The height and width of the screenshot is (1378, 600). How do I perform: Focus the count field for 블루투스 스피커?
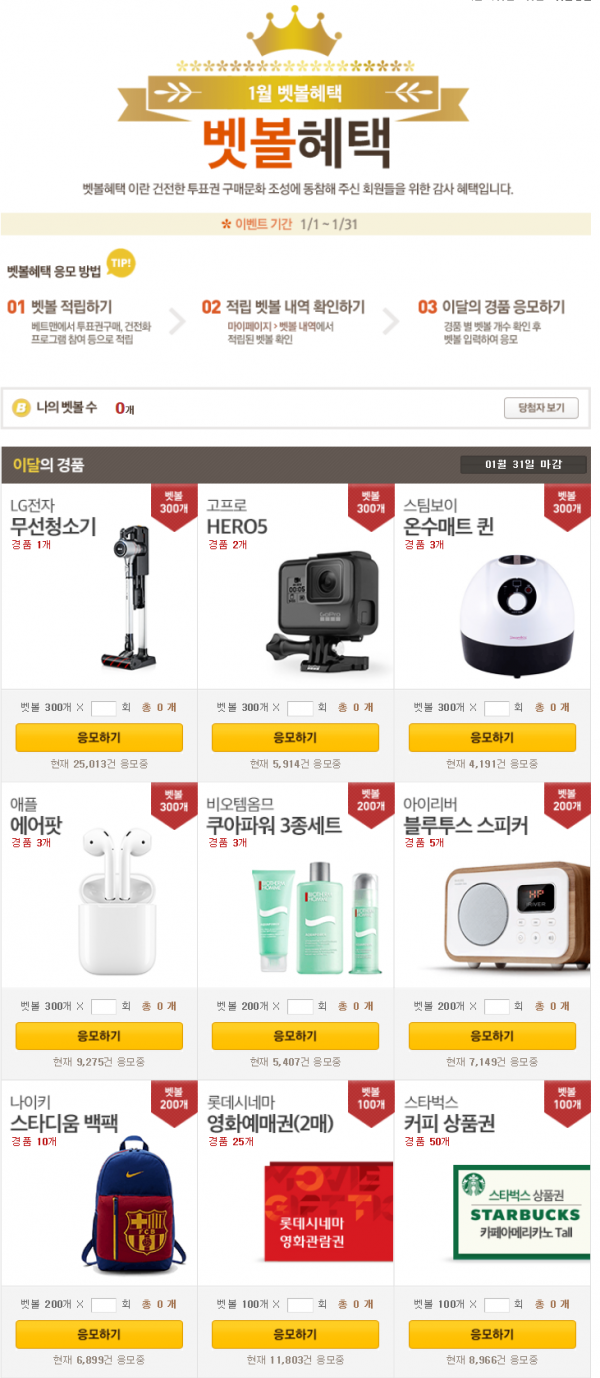click(x=497, y=1006)
